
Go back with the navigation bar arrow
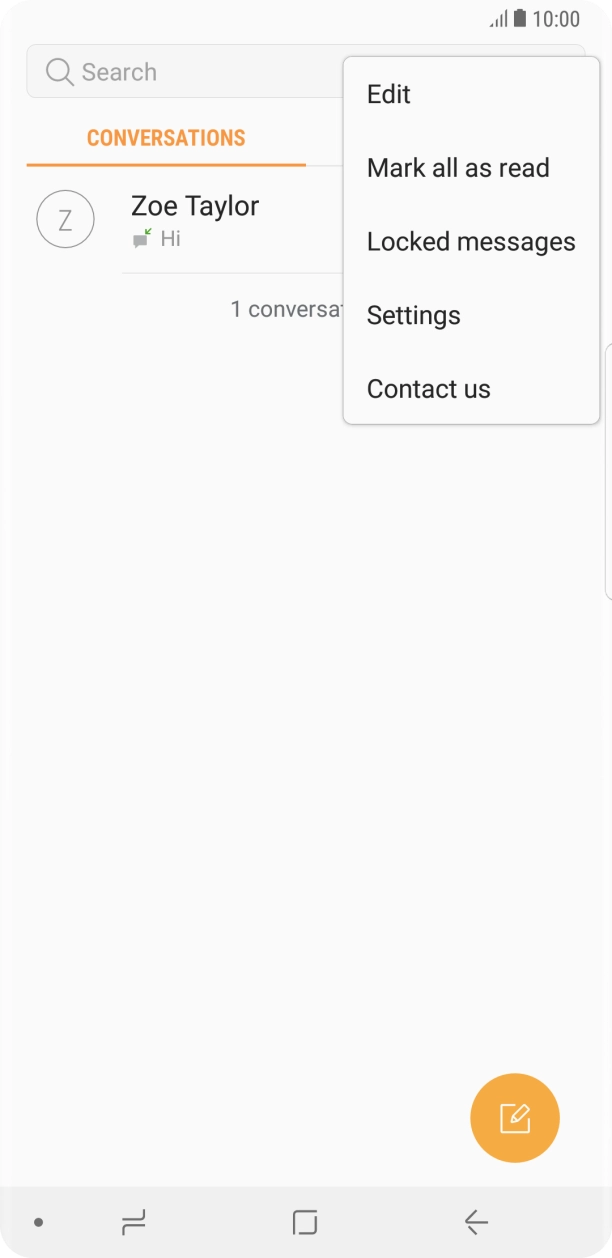pyautogui.click(x=476, y=1221)
